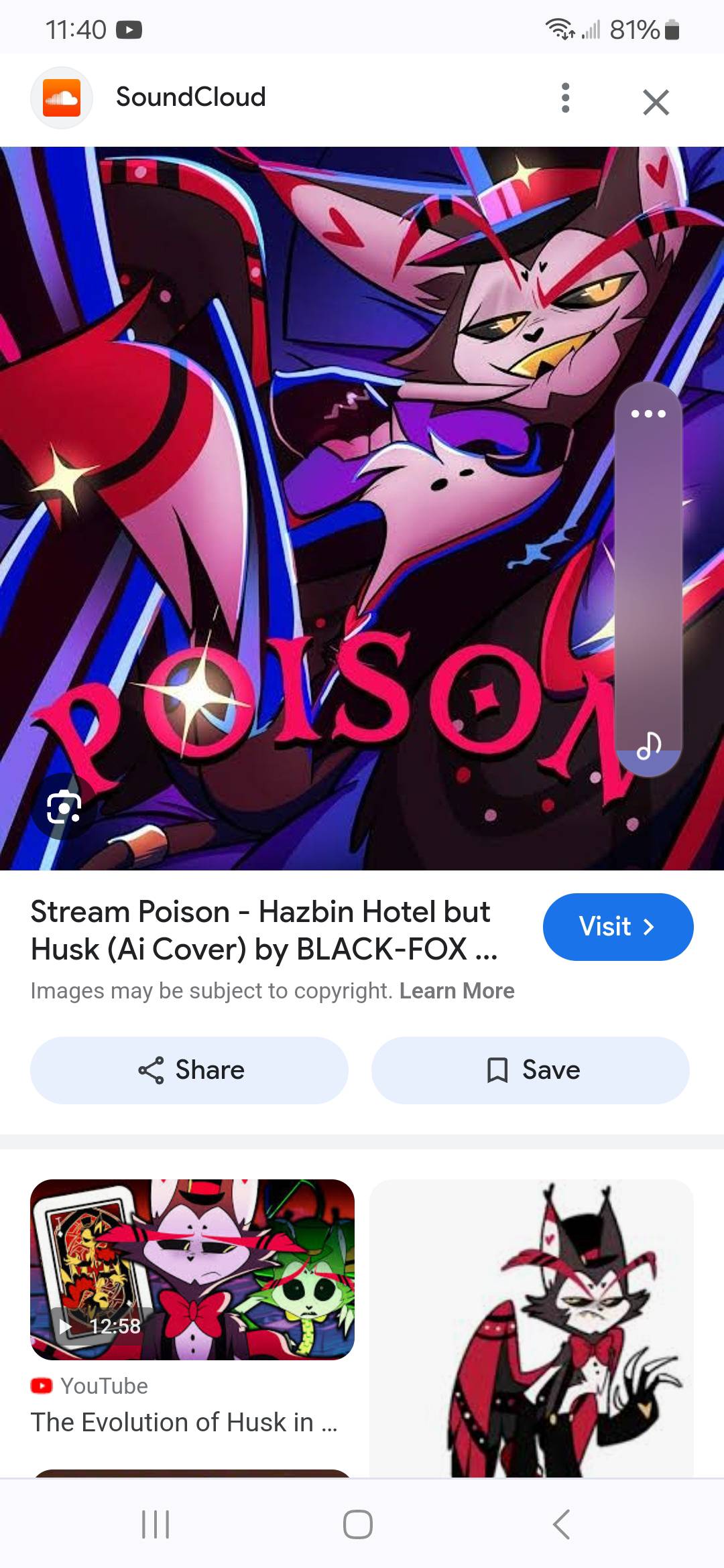Expand the floating side panel dots
The width and height of the screenshot is (724, 1568).
(648, 413)
